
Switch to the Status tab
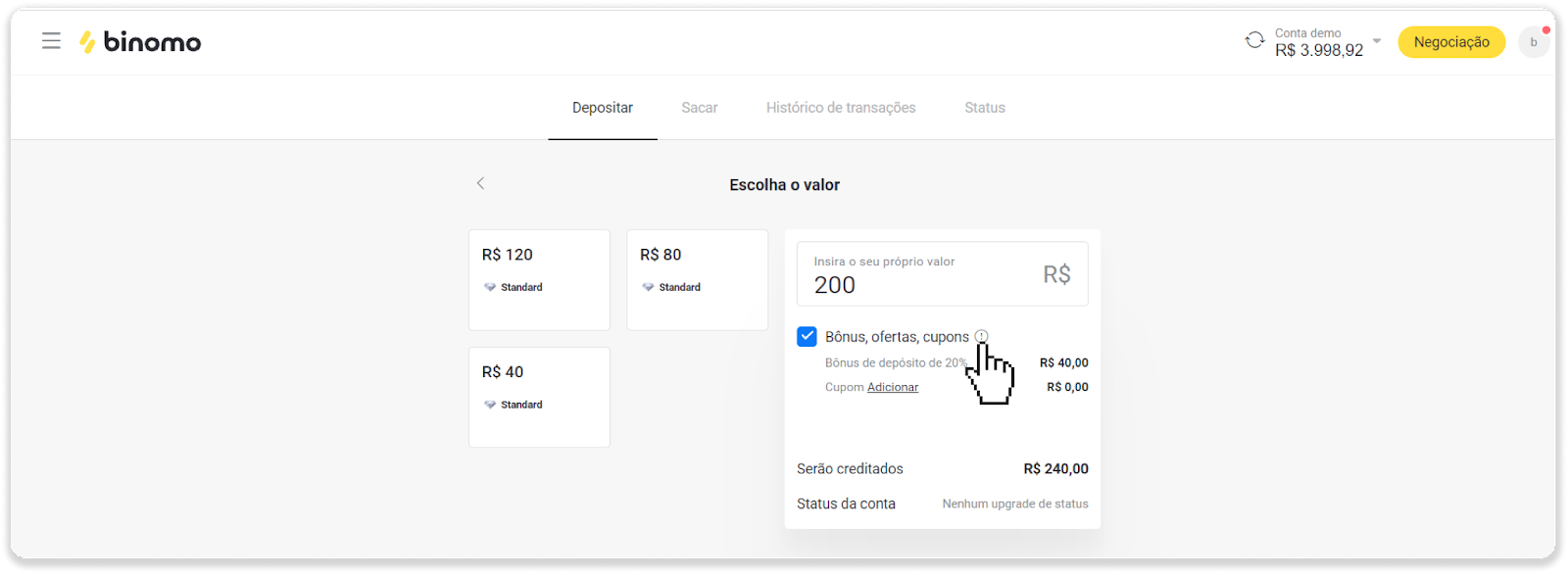984,108
